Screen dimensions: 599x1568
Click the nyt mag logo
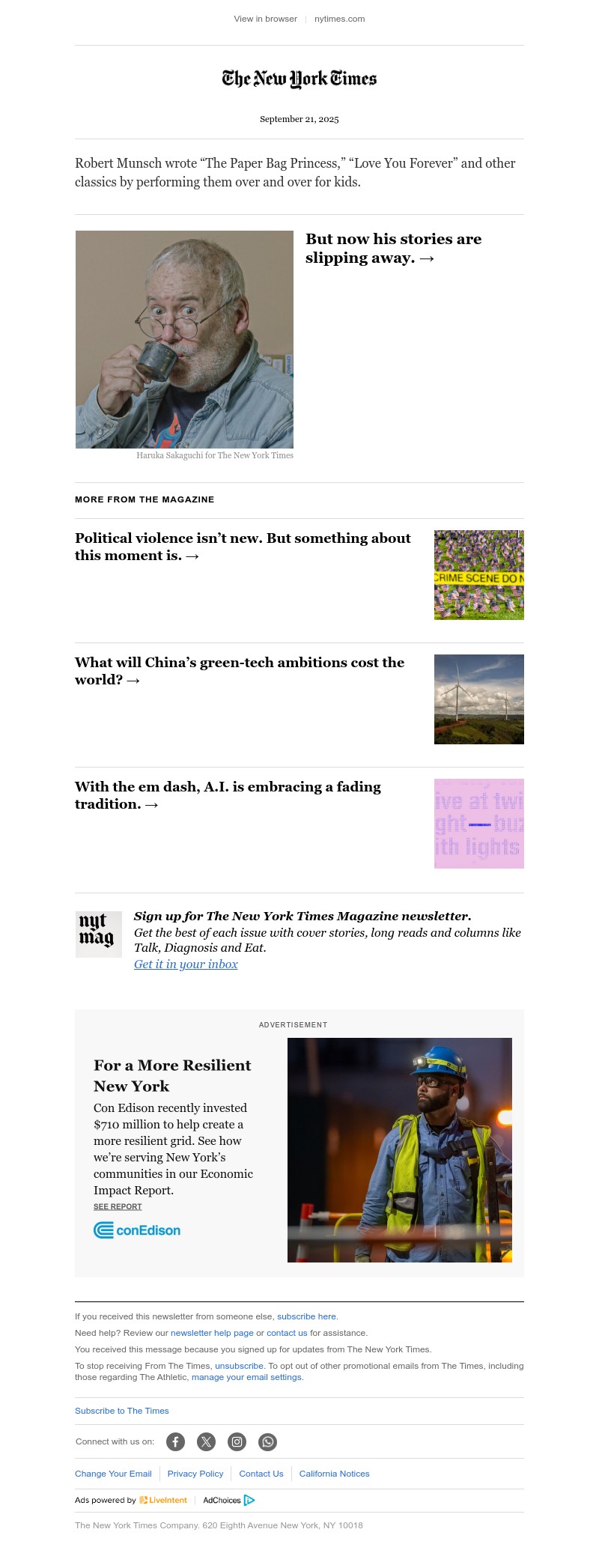(x=98, y=934)
